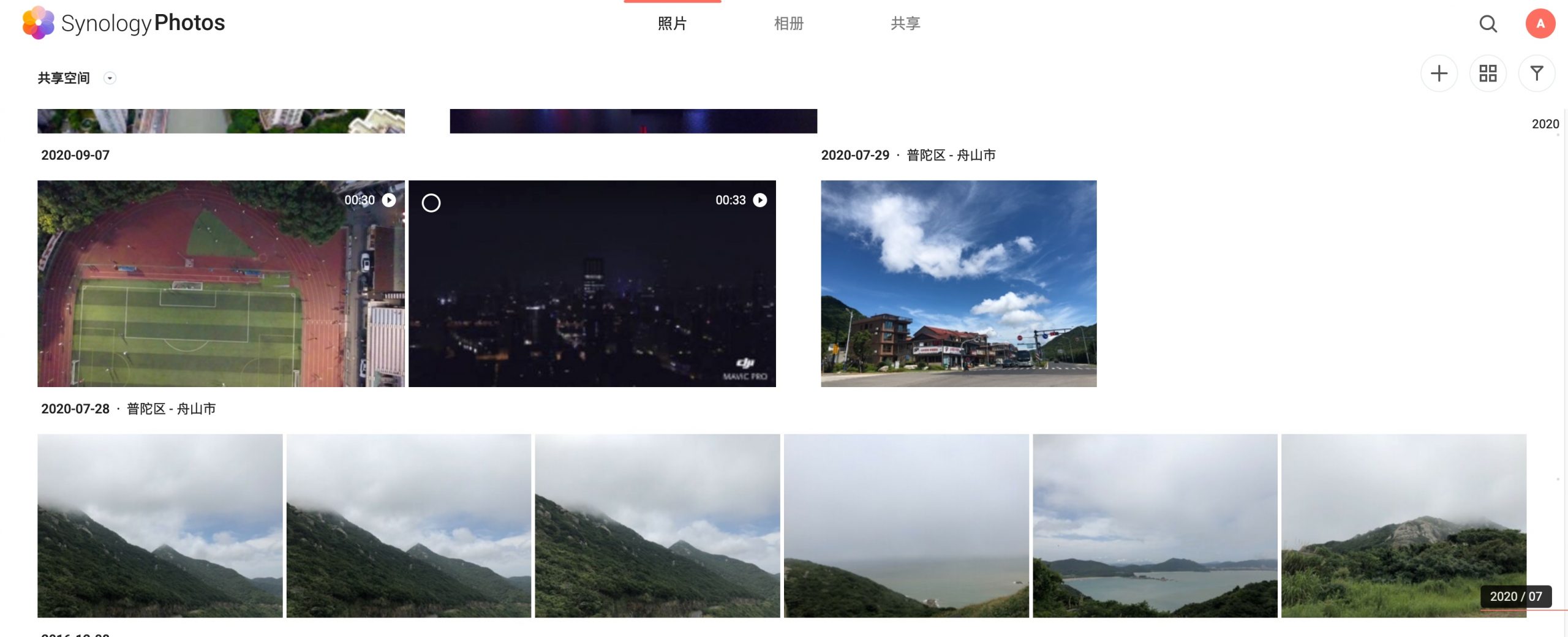Open the search icon
The width and height of the screenshot is (1568, 637).
coord(1488,24)
